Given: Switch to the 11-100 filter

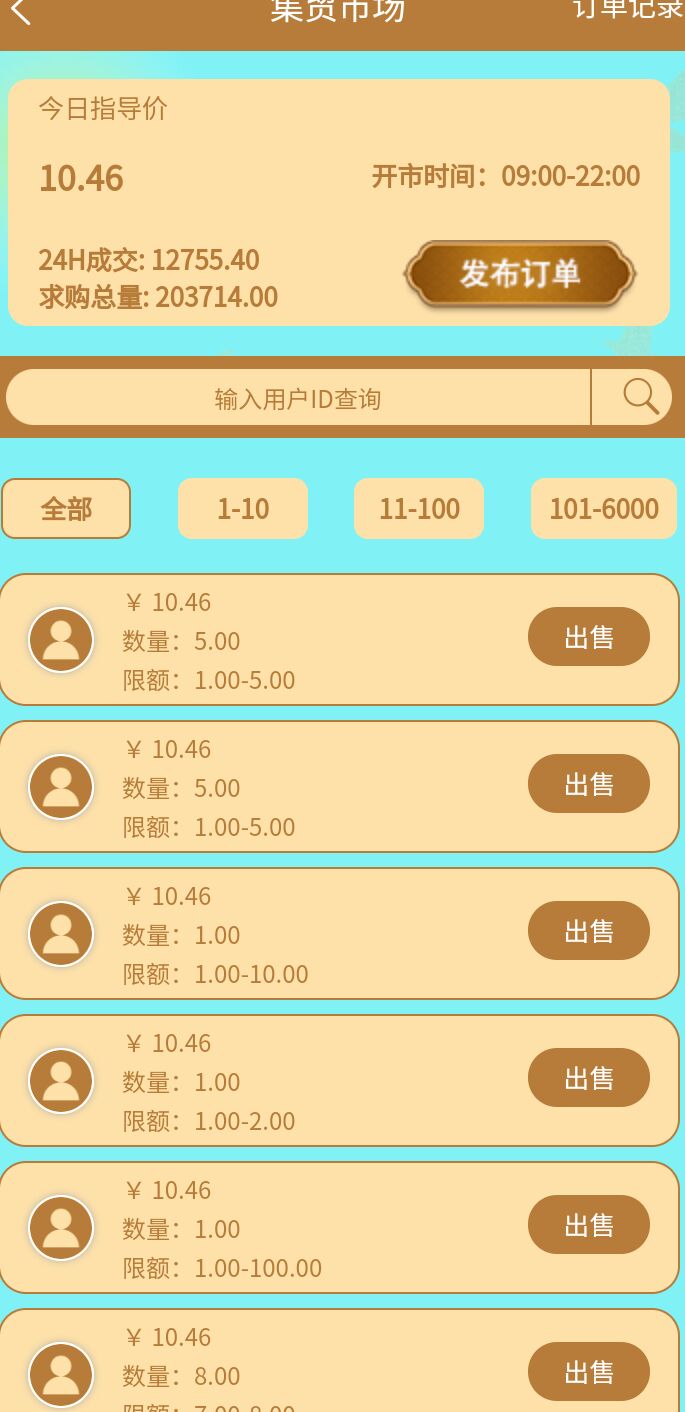Looking at the screenshot, I should [x=419, y=509].
